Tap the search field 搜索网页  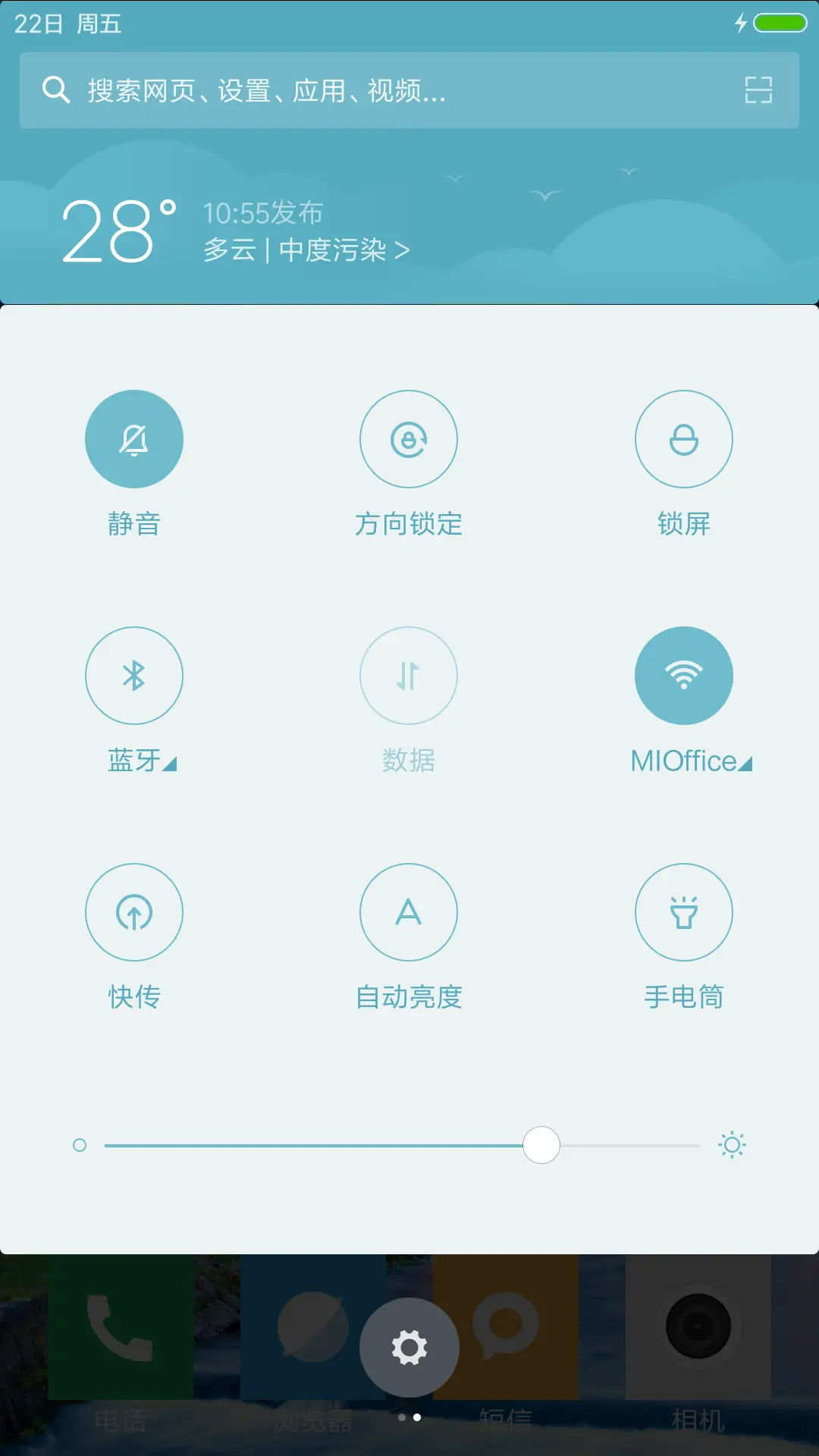click(x=303, y=91)
